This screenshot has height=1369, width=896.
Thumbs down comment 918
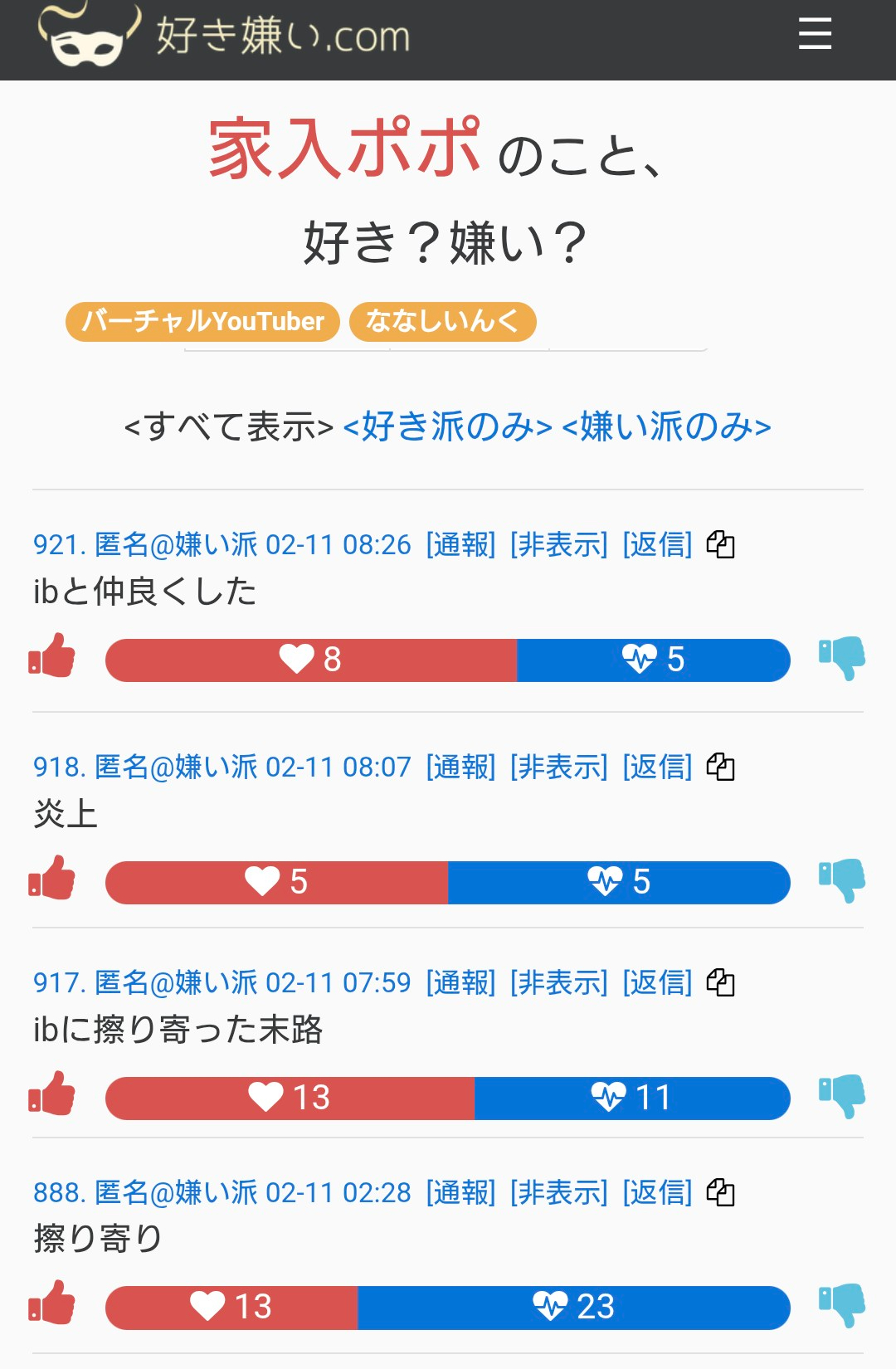click(841, 880)
